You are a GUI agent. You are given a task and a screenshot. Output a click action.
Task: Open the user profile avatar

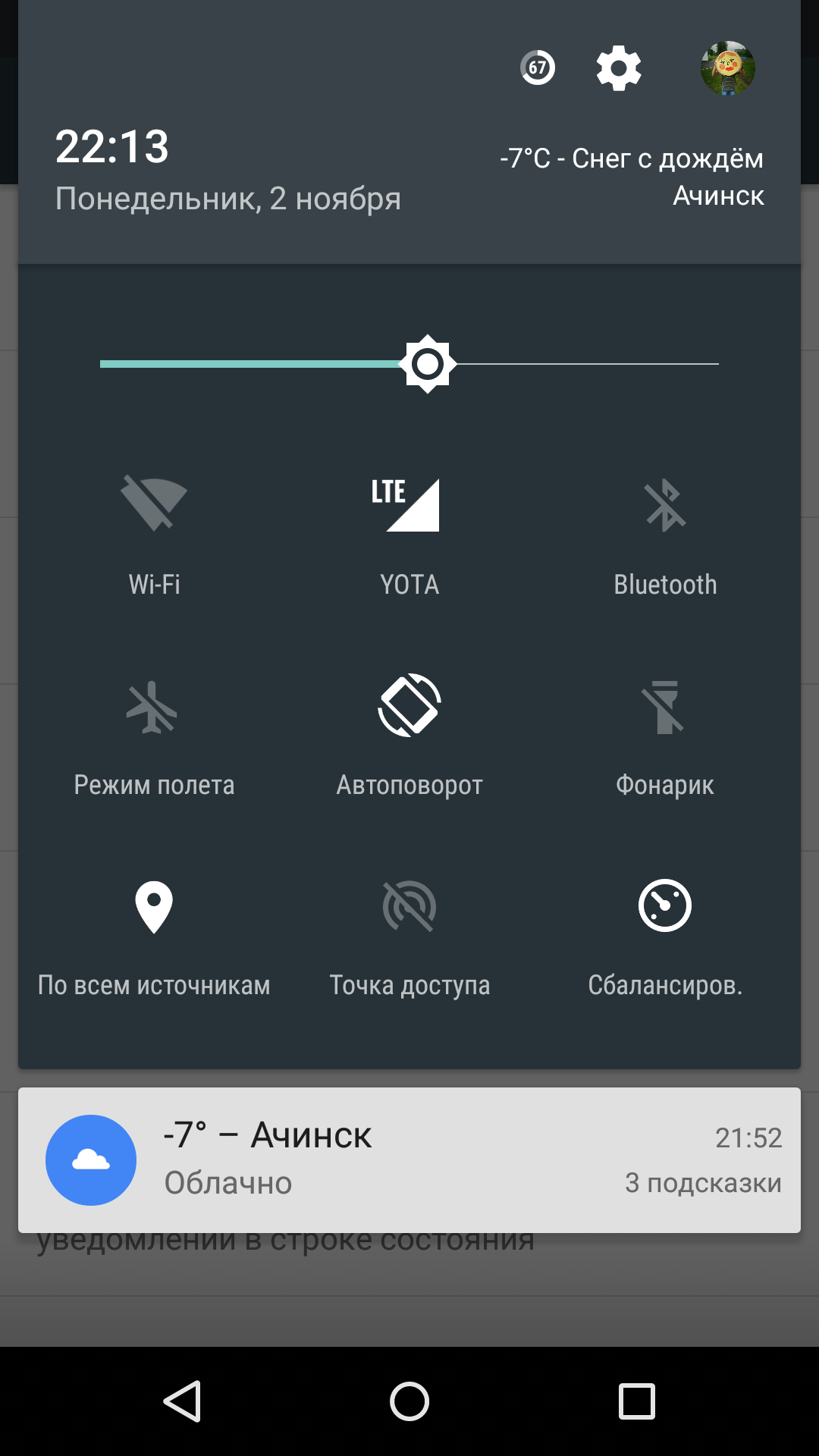pyautogui.click(x=728, y=68)
